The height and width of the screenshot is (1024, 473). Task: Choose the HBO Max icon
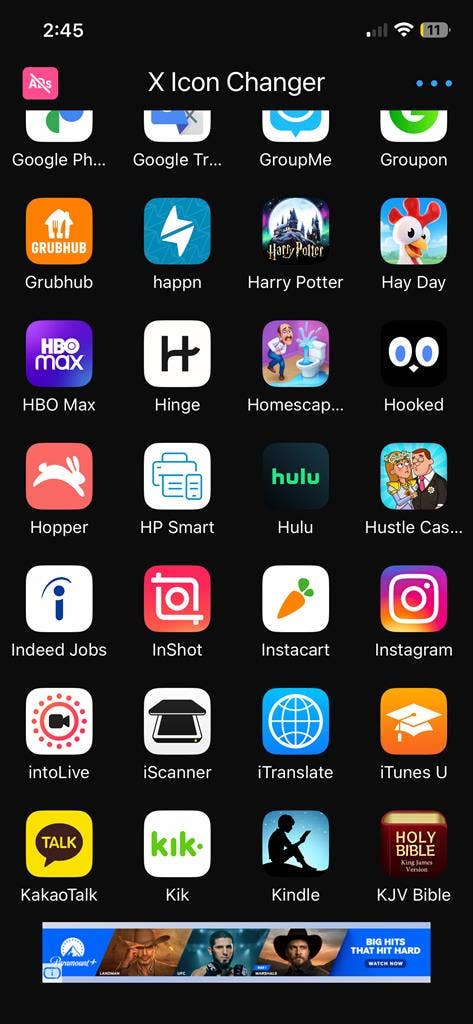click(59, 353)
